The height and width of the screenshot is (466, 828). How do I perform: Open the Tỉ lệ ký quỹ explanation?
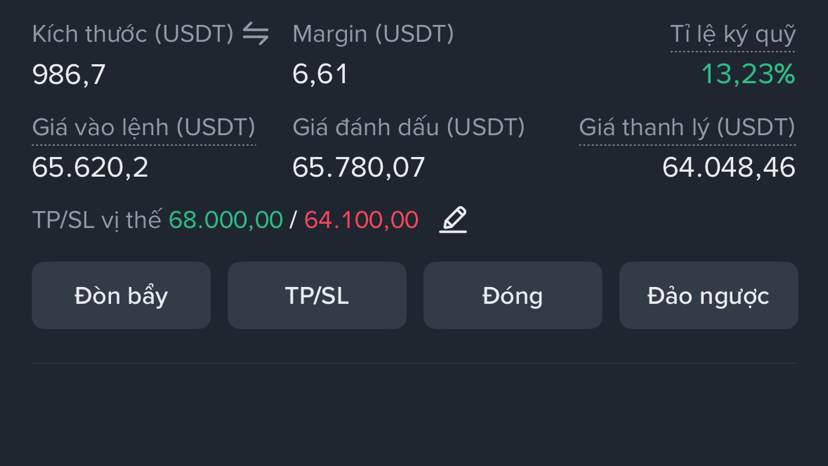pyautogui.click(x=732, y=35)
